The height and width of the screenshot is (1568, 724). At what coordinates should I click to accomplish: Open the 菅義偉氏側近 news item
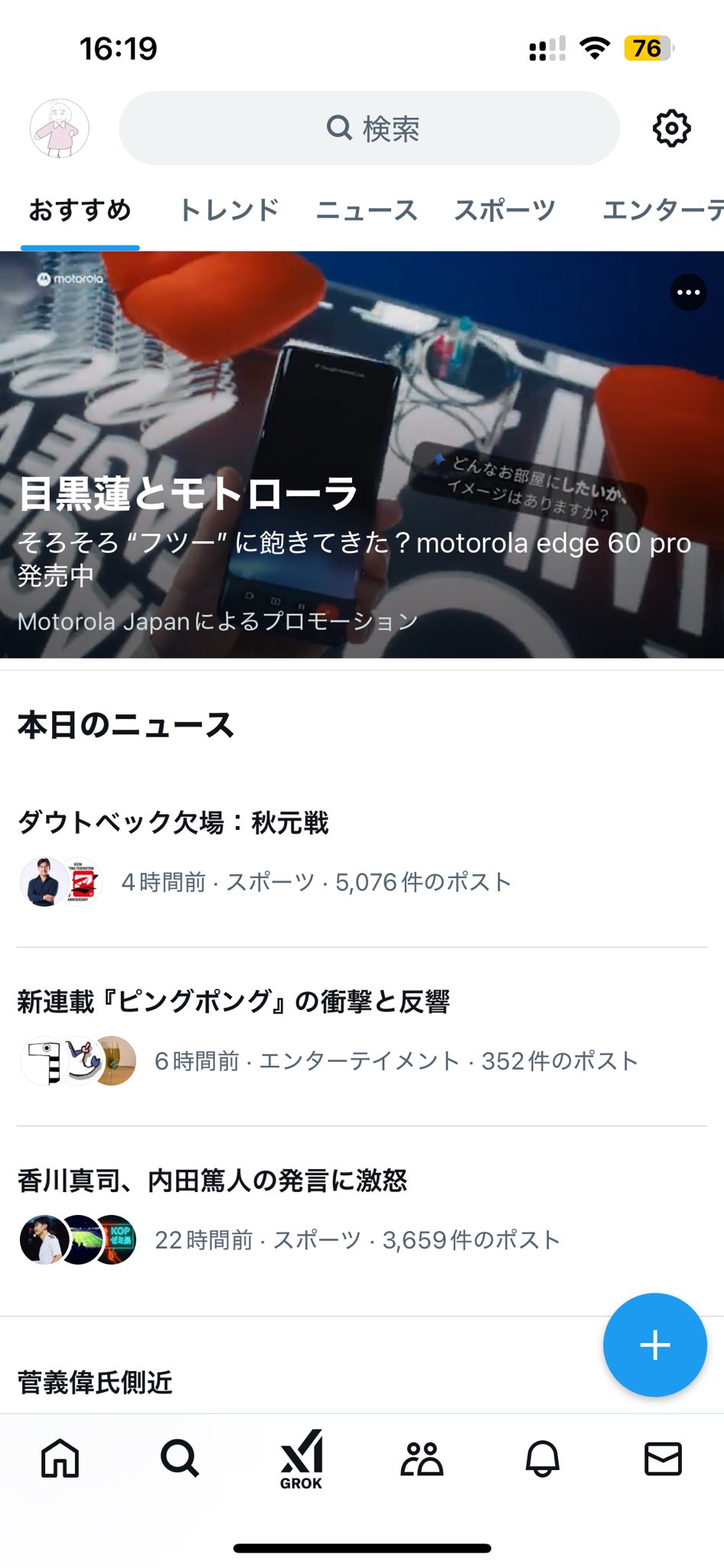95,1382
